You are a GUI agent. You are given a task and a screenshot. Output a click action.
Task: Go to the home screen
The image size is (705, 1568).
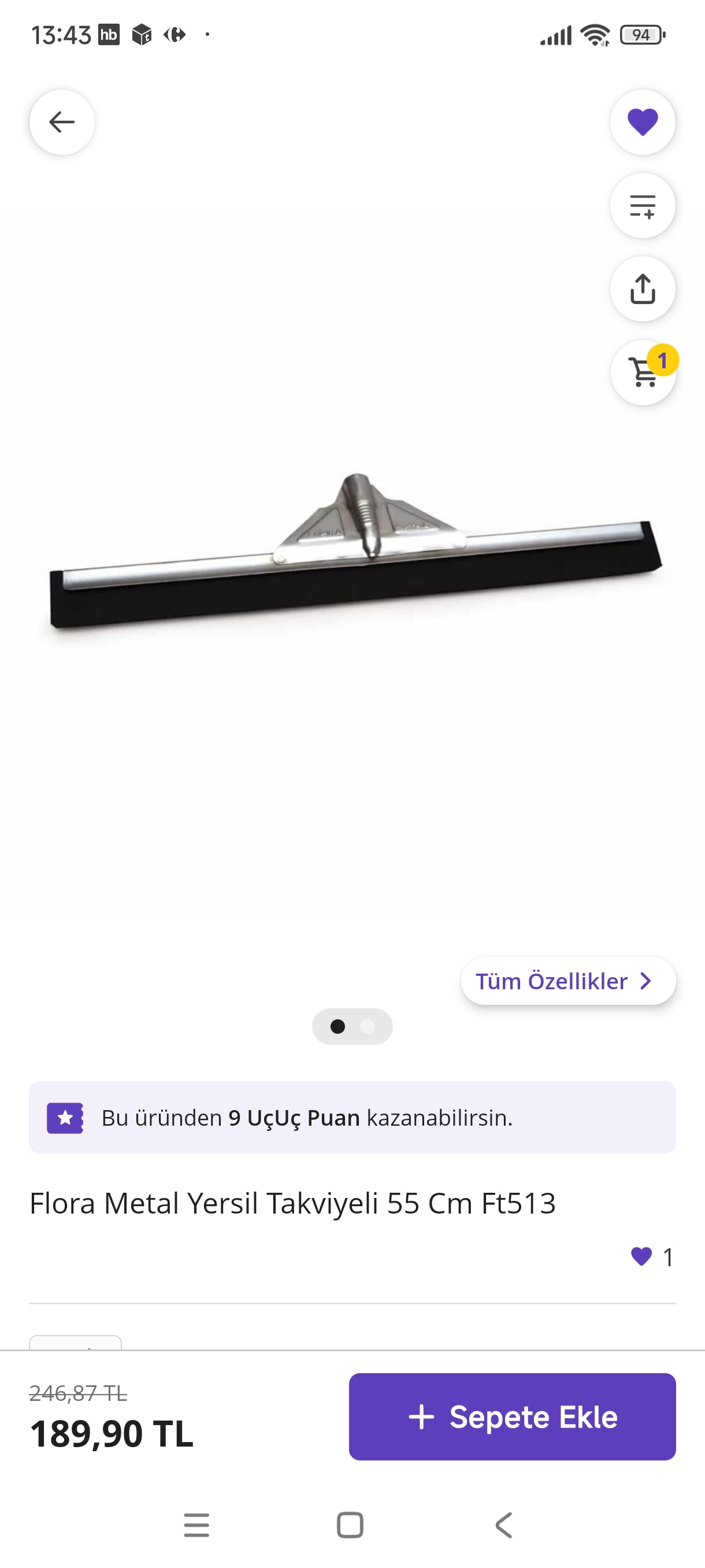click(x=350, y=1525)
